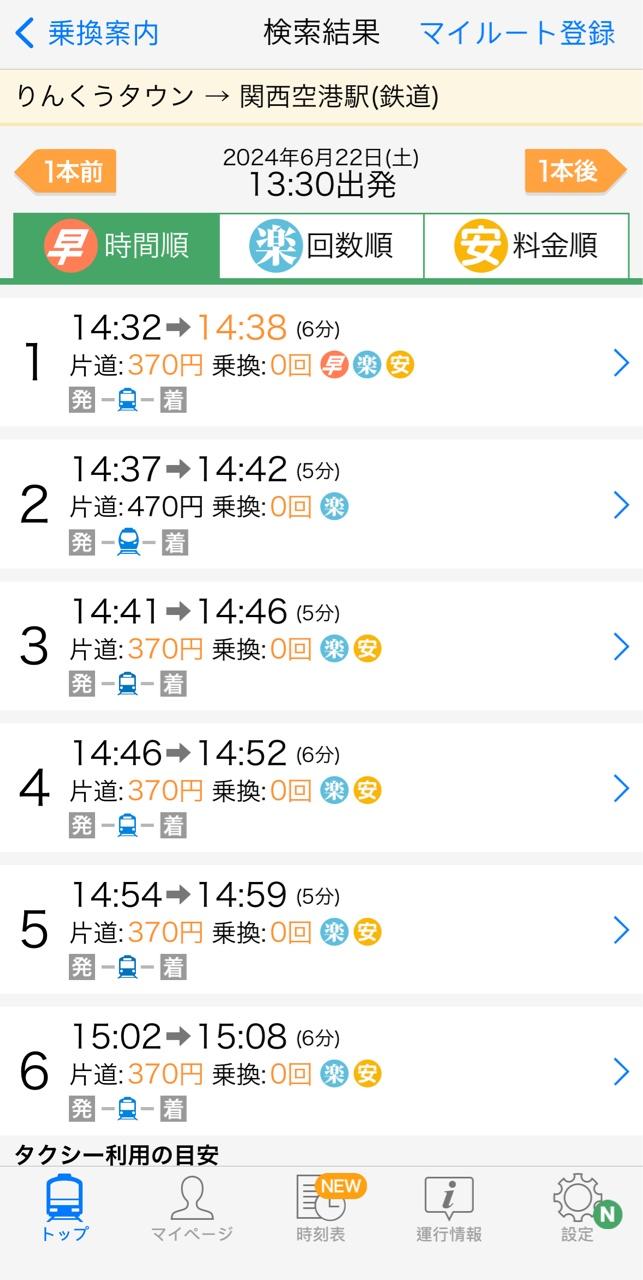
Task: Sort results by 料金順
Action: coord(526,245)
